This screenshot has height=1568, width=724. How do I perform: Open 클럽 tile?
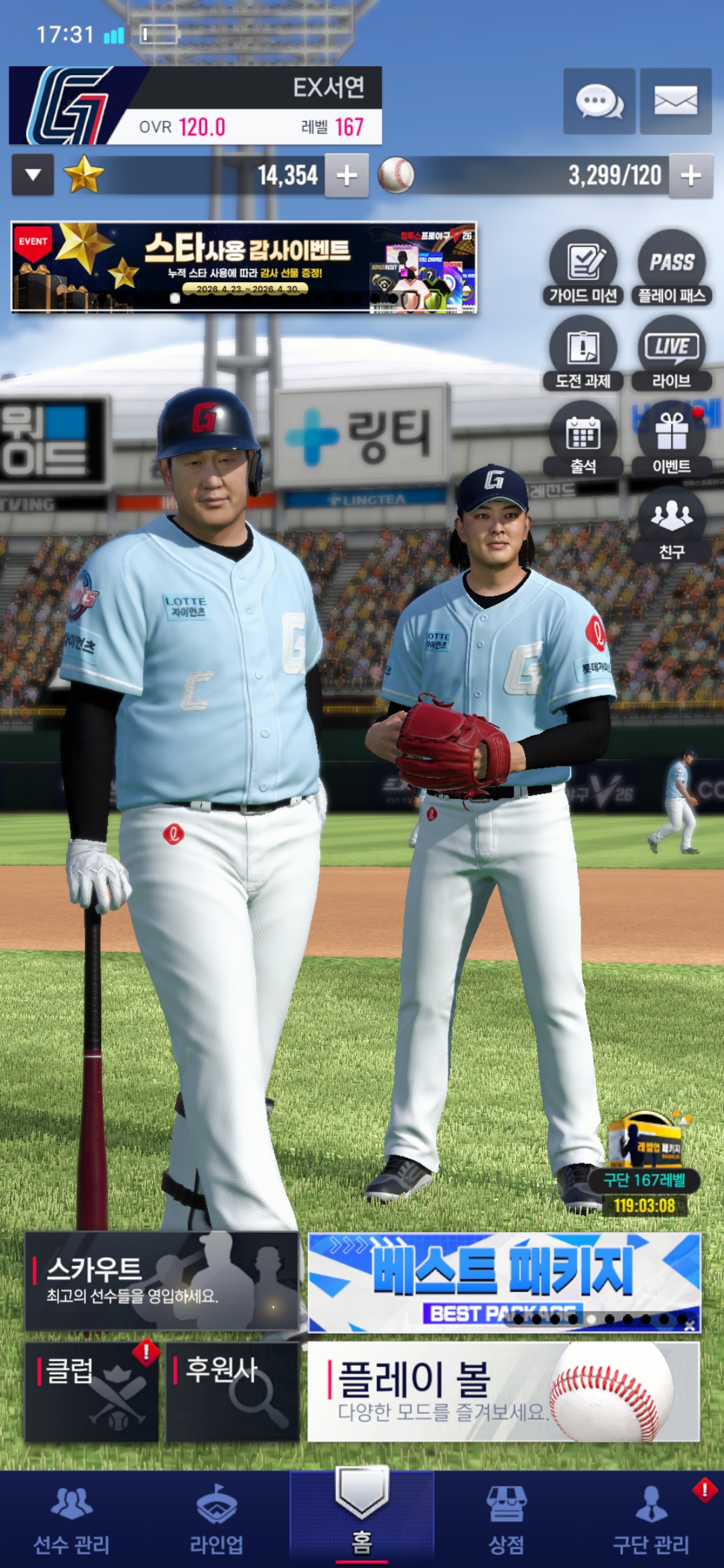[x=92, y=1391]
